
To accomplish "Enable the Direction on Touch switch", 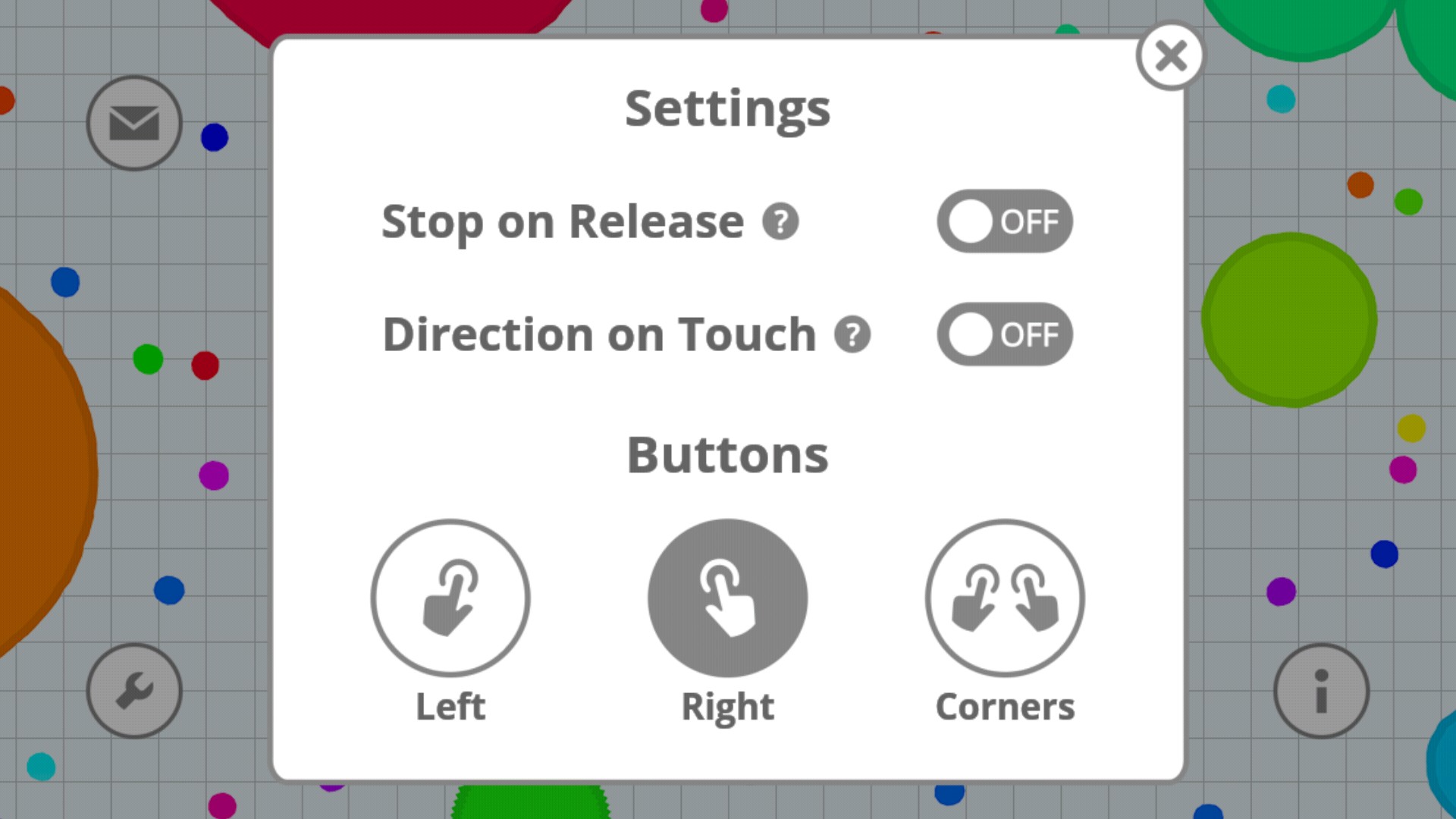I will 1005,334.
